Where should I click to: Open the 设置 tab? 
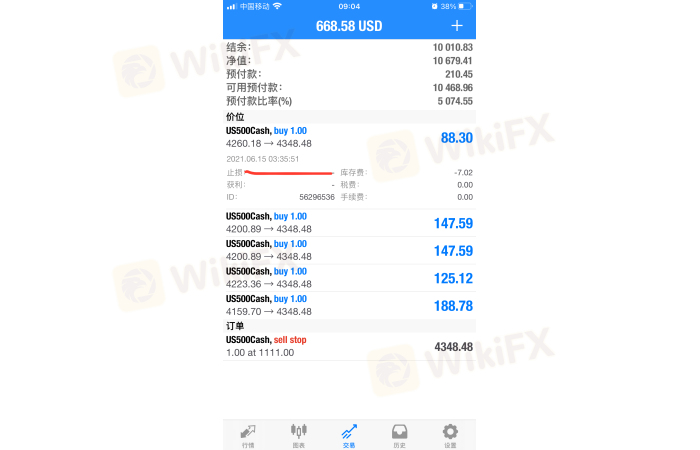click(x=450, y=434)
